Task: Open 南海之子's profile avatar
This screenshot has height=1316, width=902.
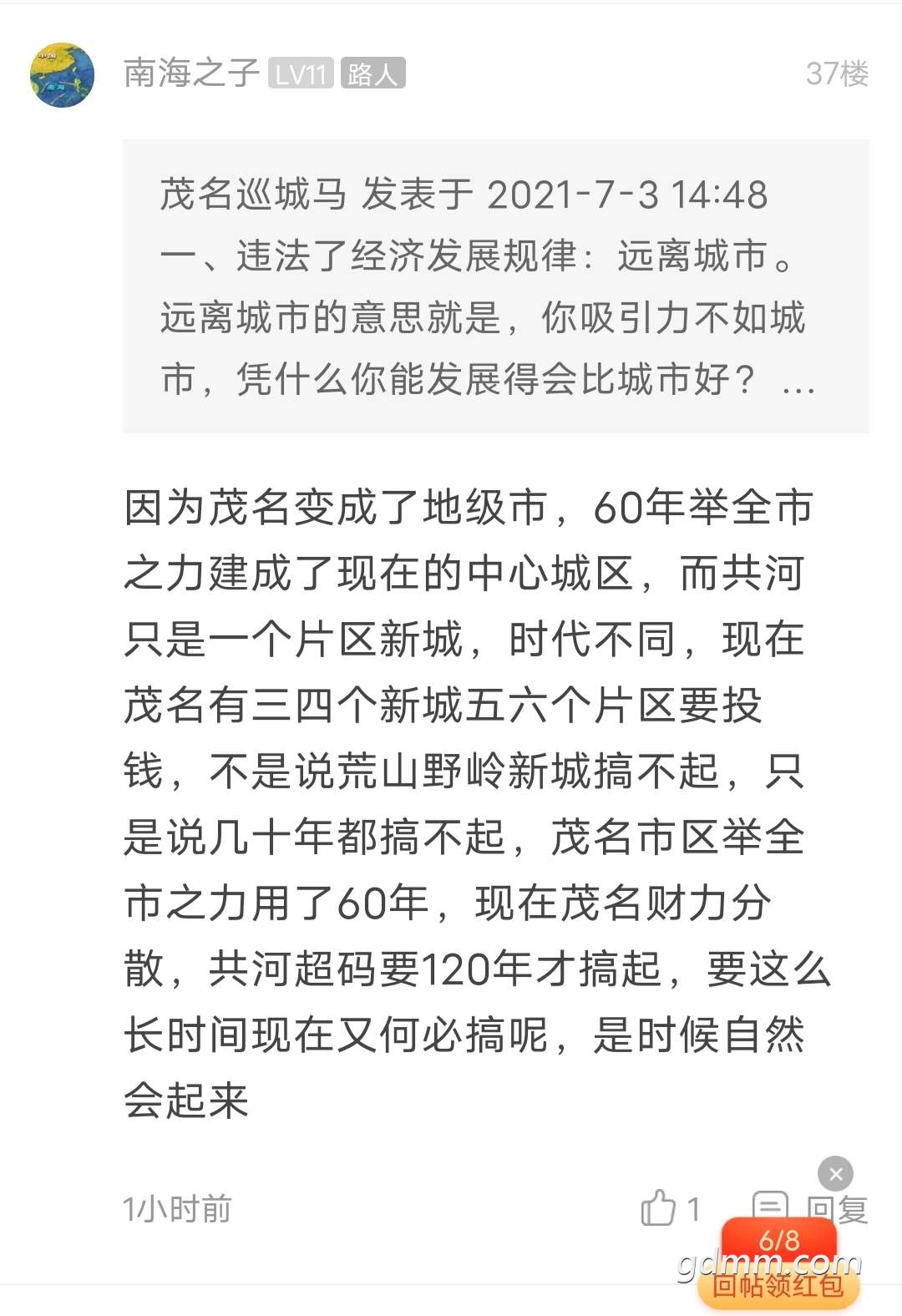Action: (x=62, y=75)
